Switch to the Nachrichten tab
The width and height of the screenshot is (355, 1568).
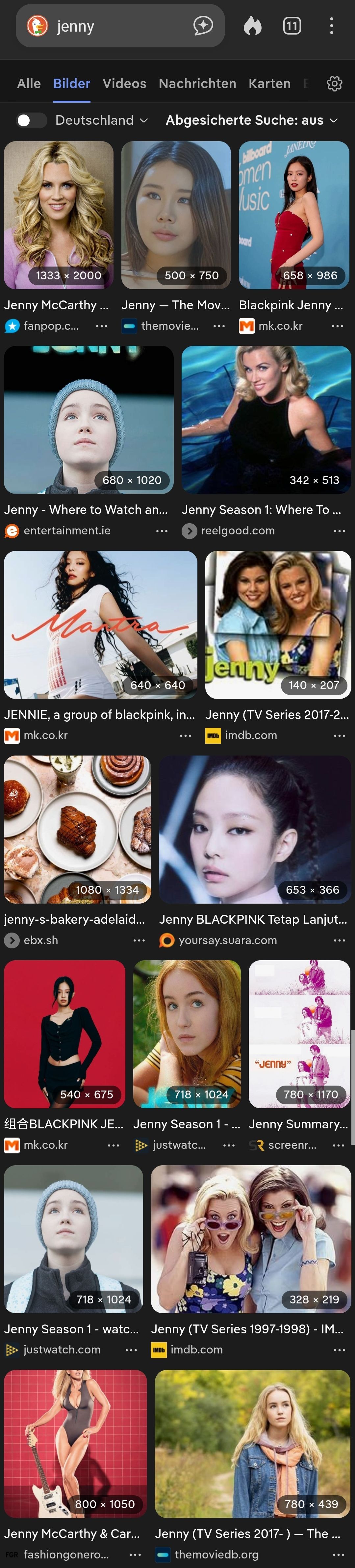197,83
